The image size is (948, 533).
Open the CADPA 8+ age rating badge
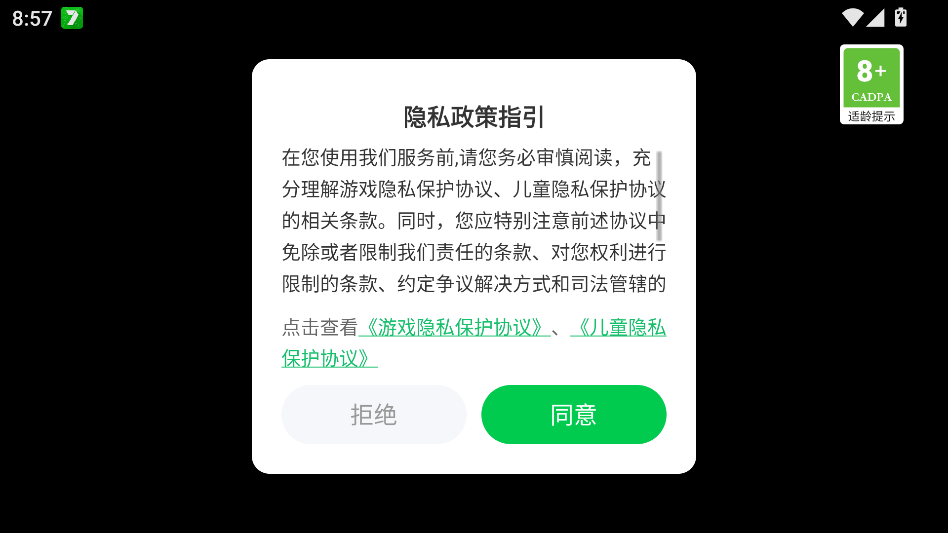click(x=871, y=84)
